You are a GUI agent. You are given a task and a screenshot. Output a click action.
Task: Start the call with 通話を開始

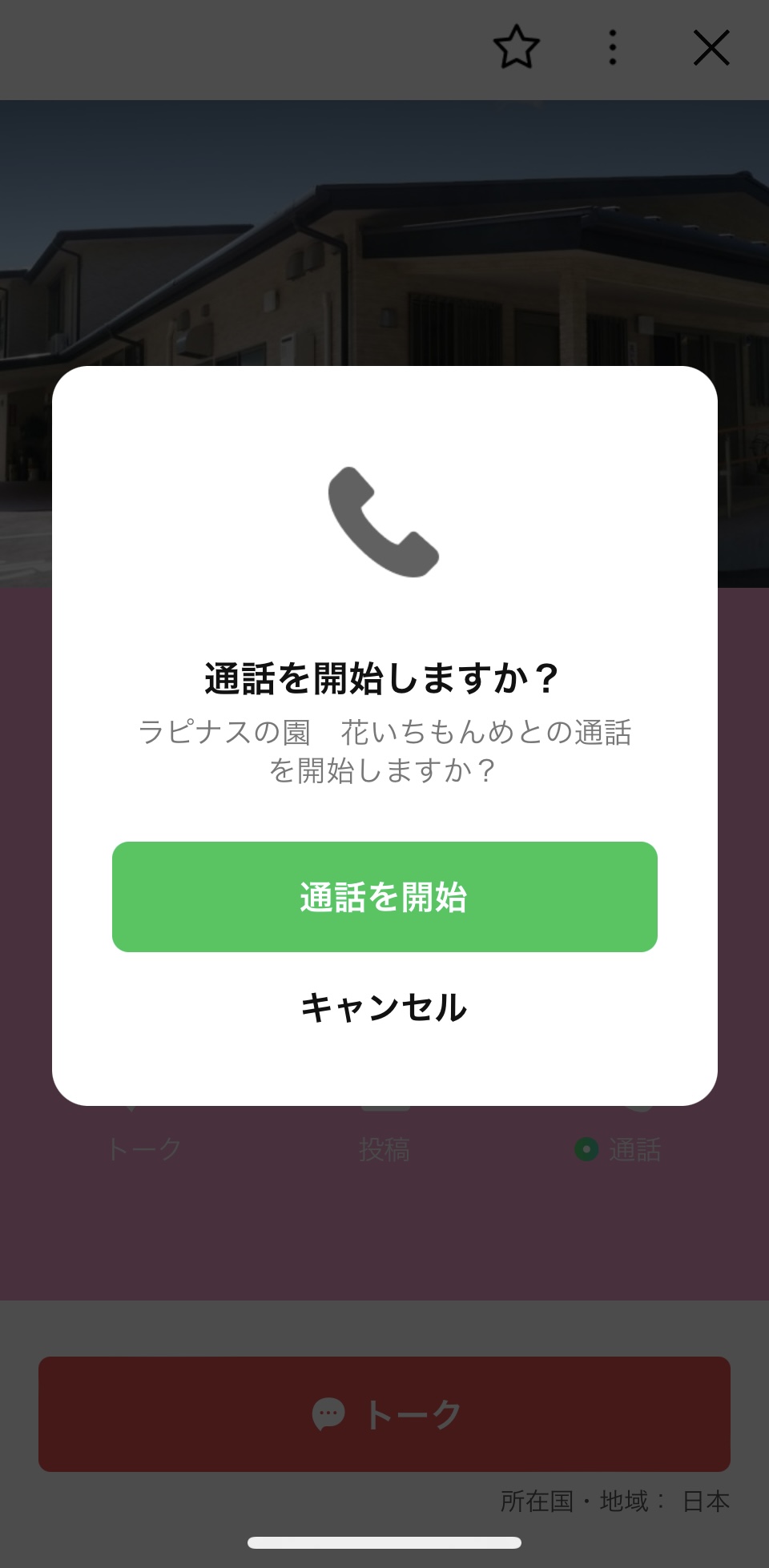[384, 897]
